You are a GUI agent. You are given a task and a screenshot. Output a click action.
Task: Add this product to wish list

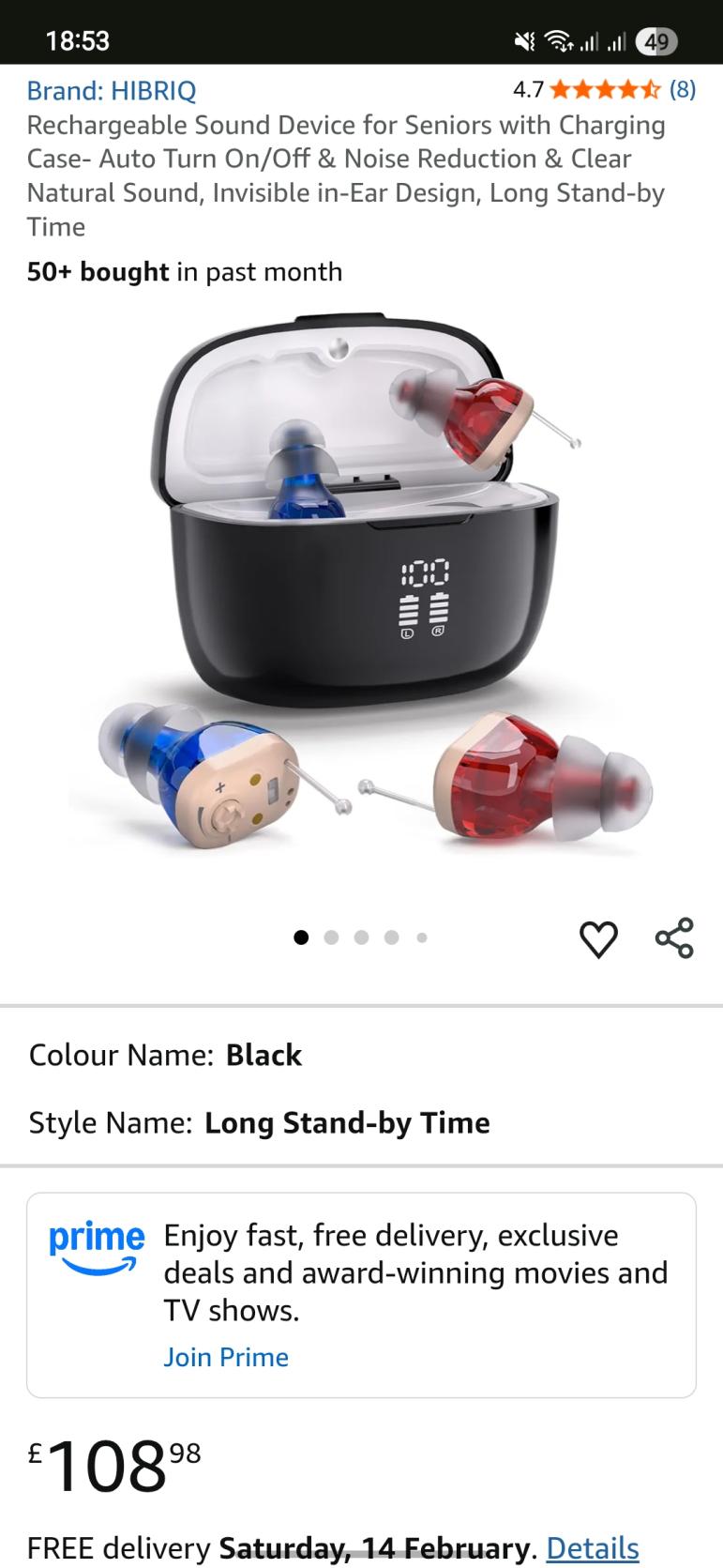point(598,938)
